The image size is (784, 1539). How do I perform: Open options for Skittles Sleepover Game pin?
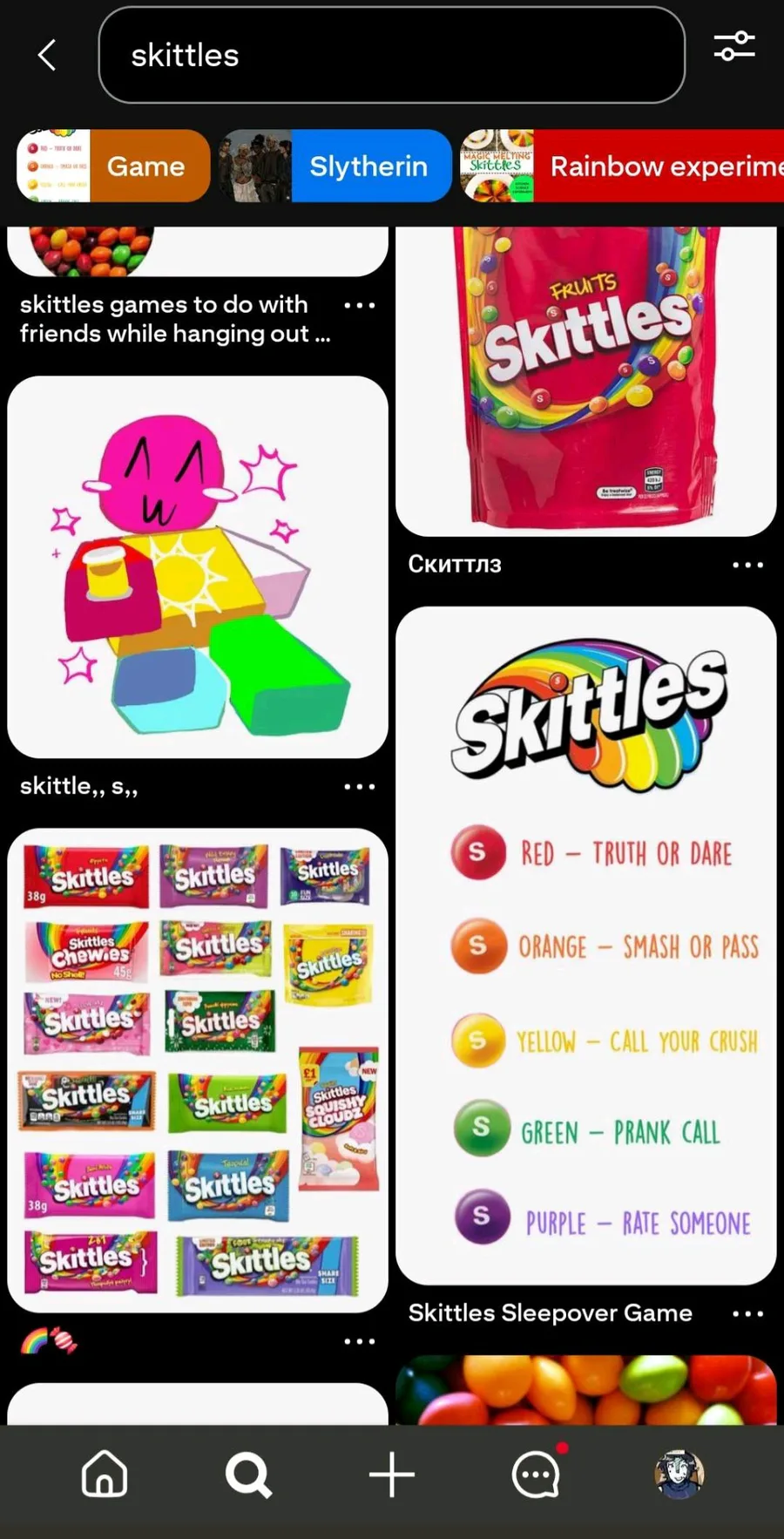pyautogui.click(x=747, y=1313)
